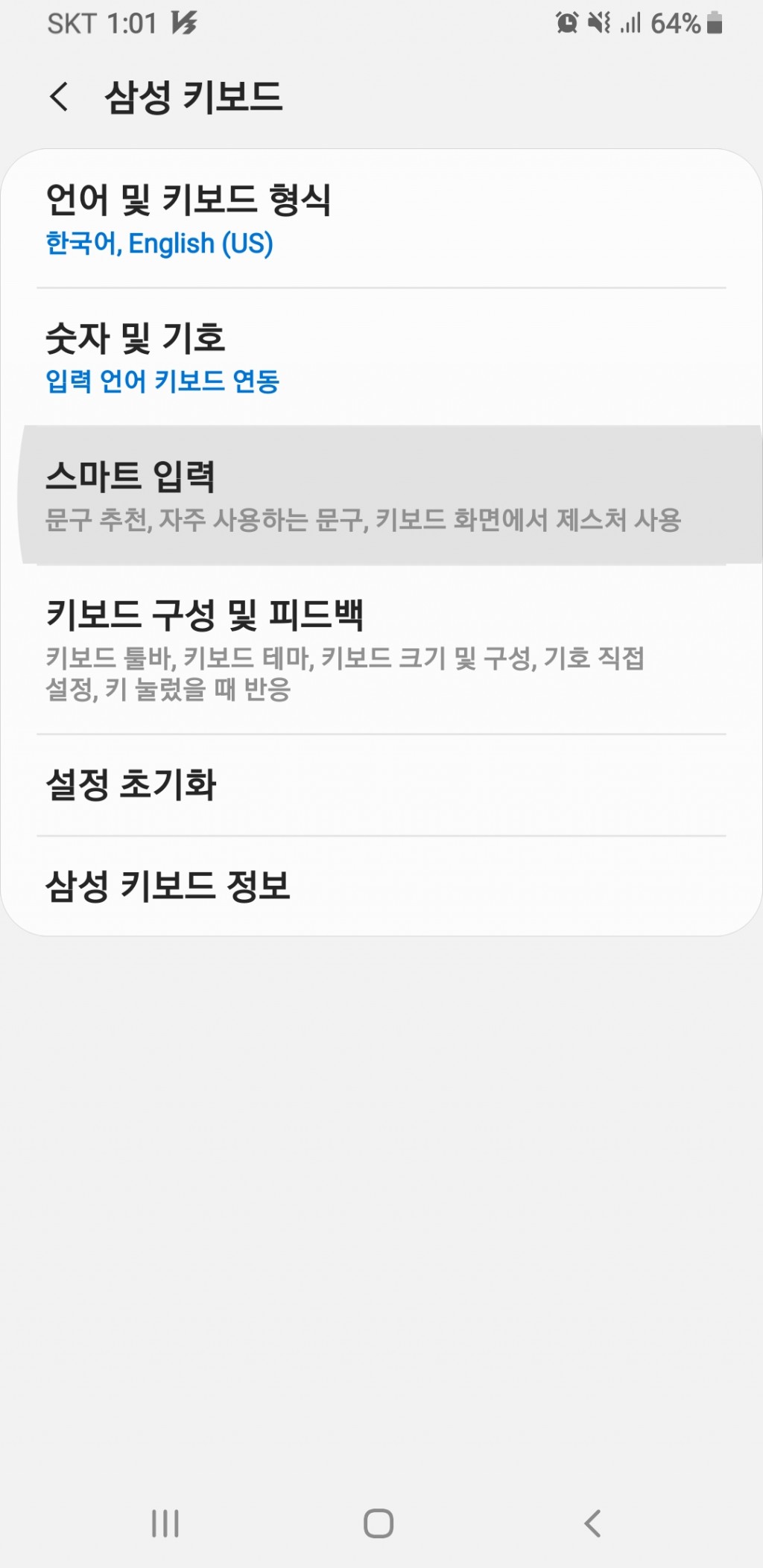The image size is (763, 1568).
Task: Open 키보드 구성 및 피드백
Action: point(381,649)
